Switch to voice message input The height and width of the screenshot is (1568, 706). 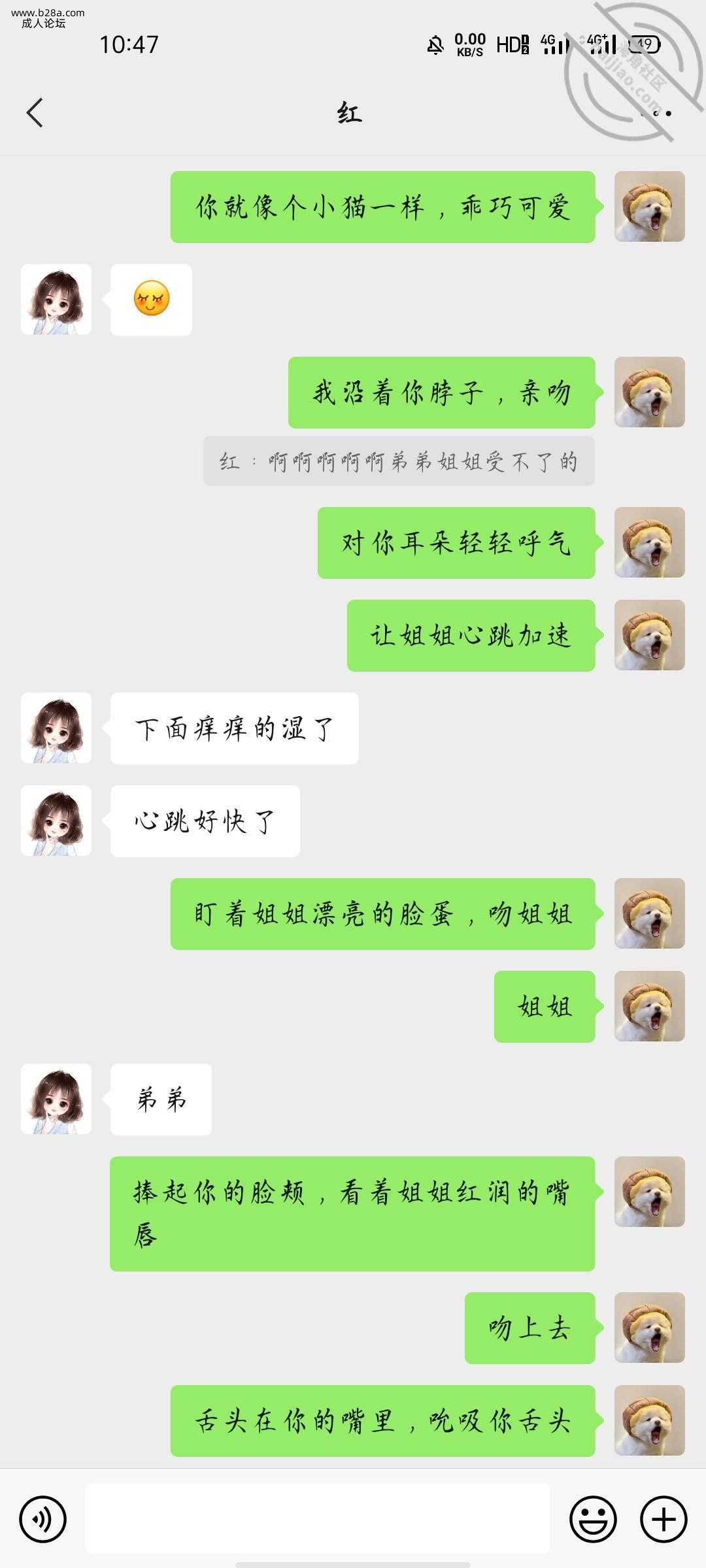click(43, 1519)
